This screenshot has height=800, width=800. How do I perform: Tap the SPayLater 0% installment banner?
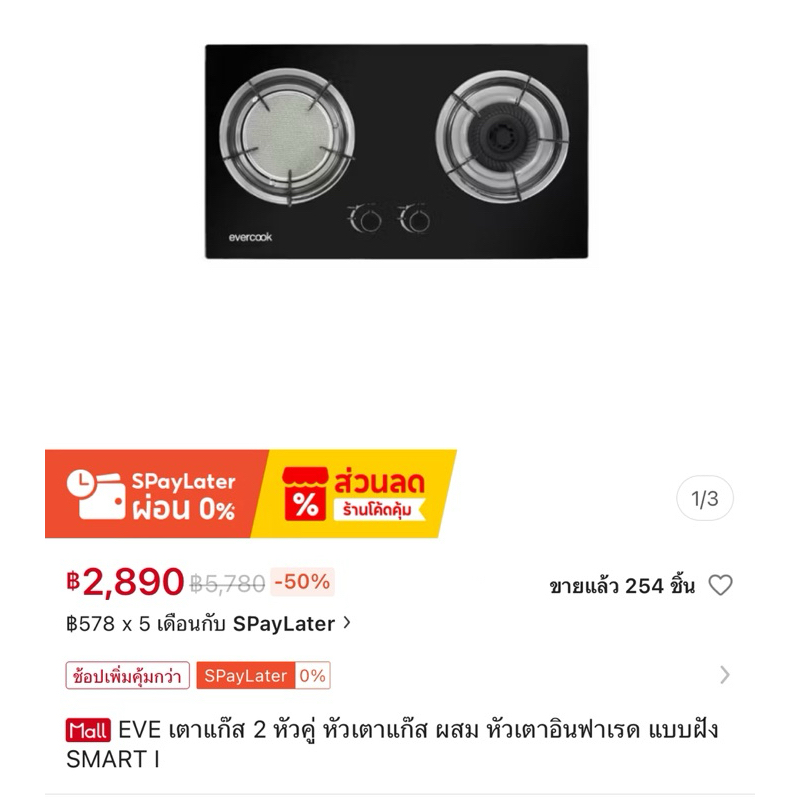[155, 495]
